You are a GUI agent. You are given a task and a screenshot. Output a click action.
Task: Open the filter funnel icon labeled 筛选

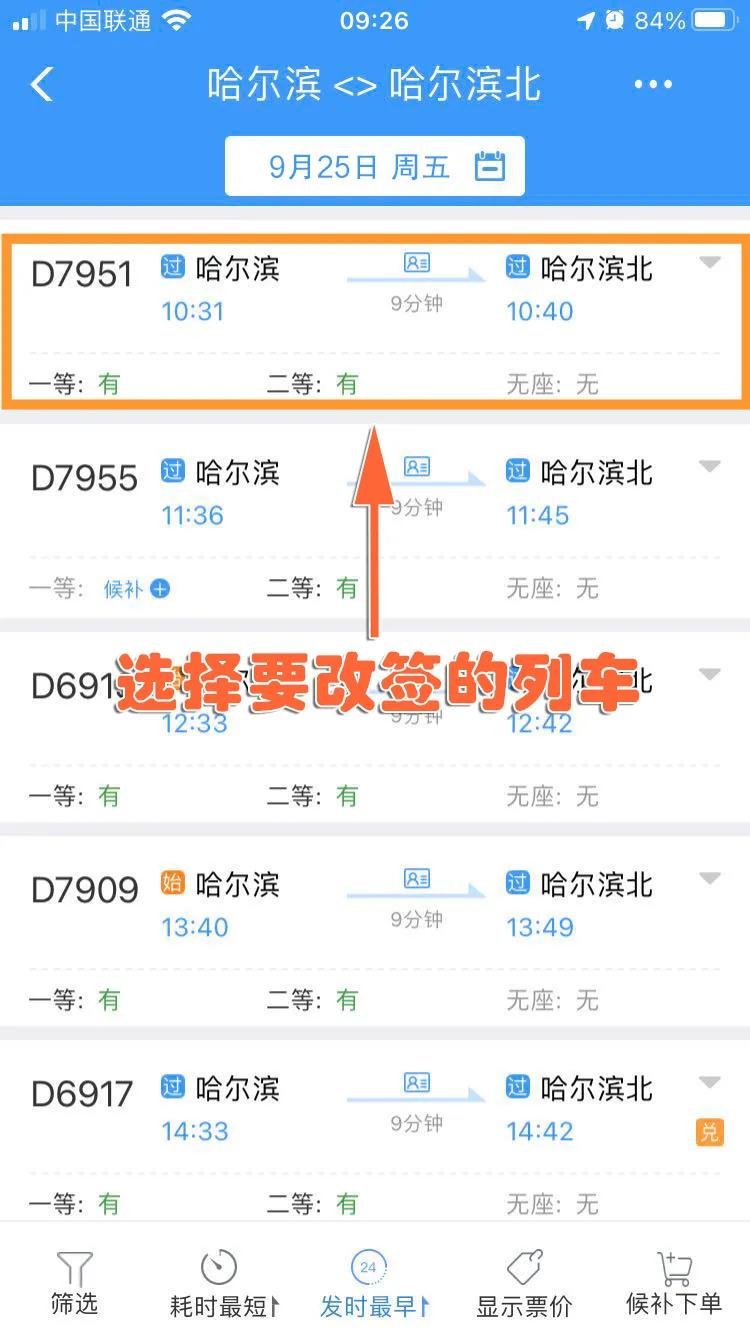click(x=74, y=1268)
